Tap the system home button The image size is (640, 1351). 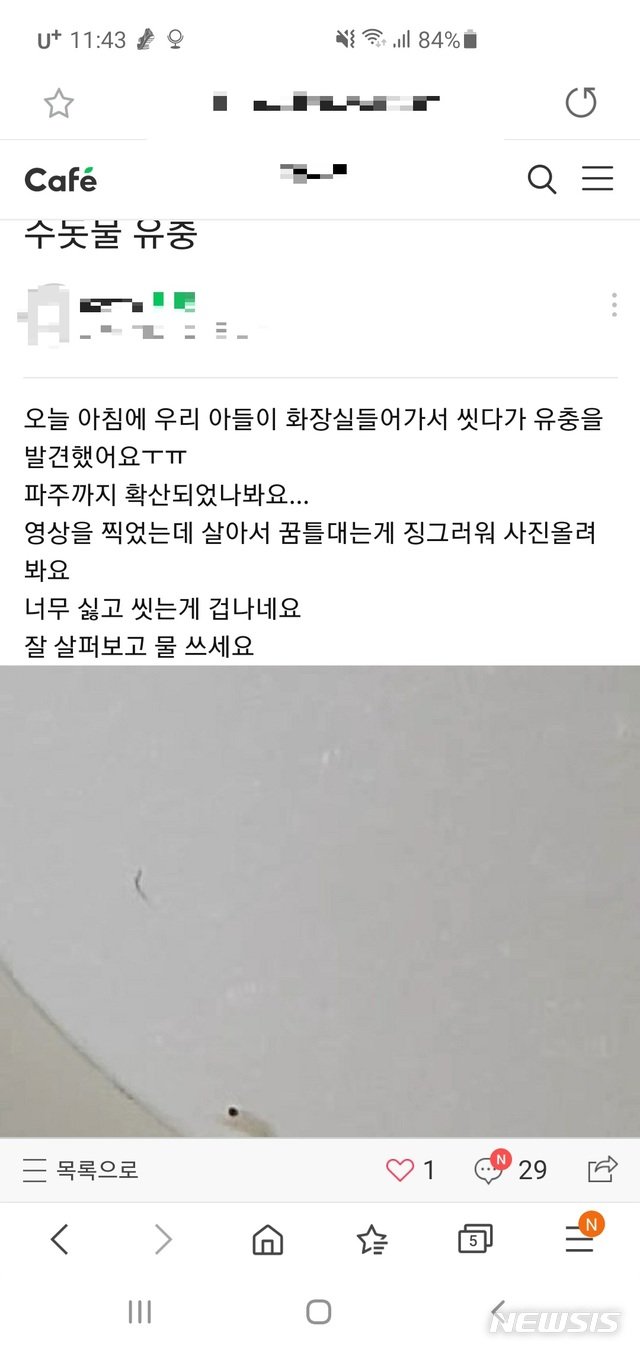(x=319, y=1312)
